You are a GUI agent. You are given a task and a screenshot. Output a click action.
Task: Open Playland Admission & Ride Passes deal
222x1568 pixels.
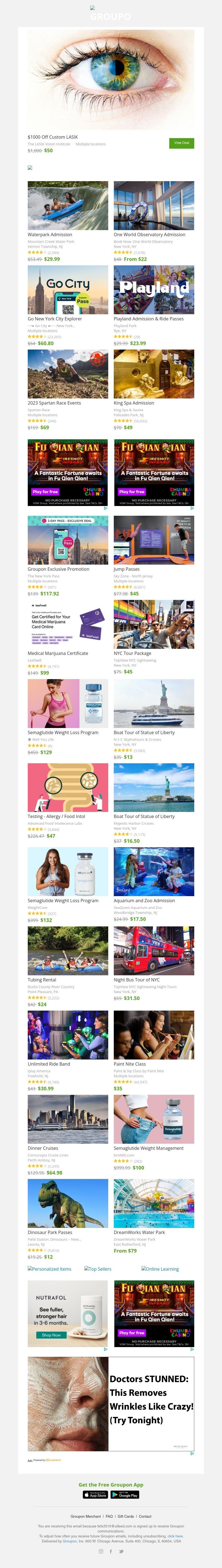(154, 290)
